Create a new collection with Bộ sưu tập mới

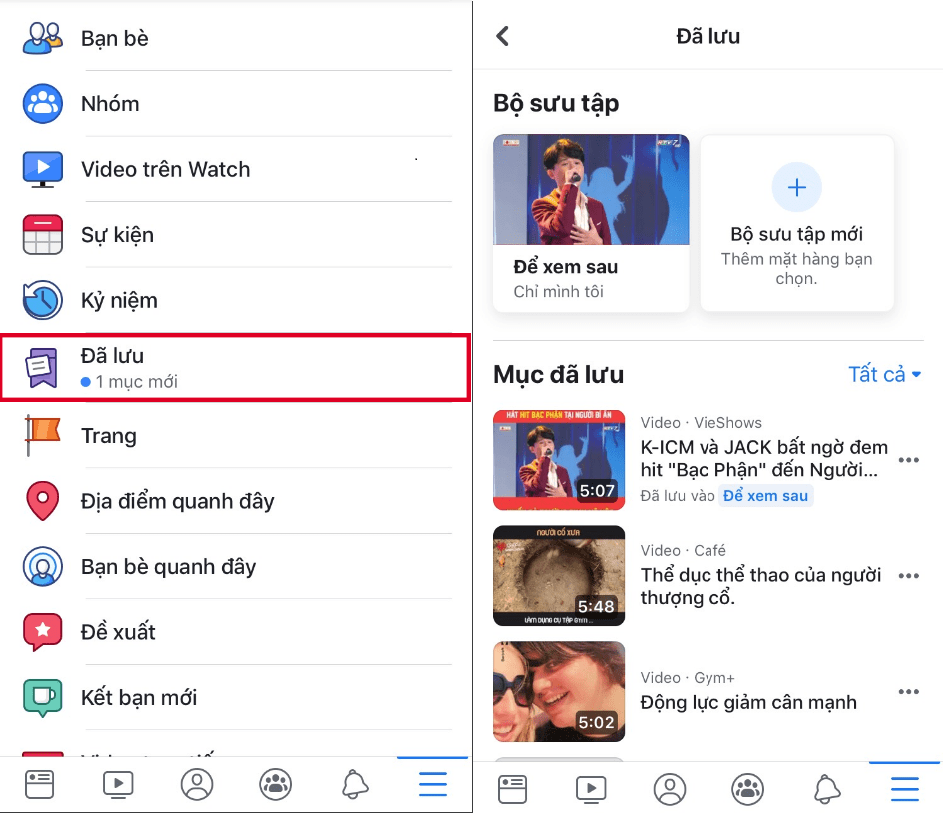(x=796, y=223)
